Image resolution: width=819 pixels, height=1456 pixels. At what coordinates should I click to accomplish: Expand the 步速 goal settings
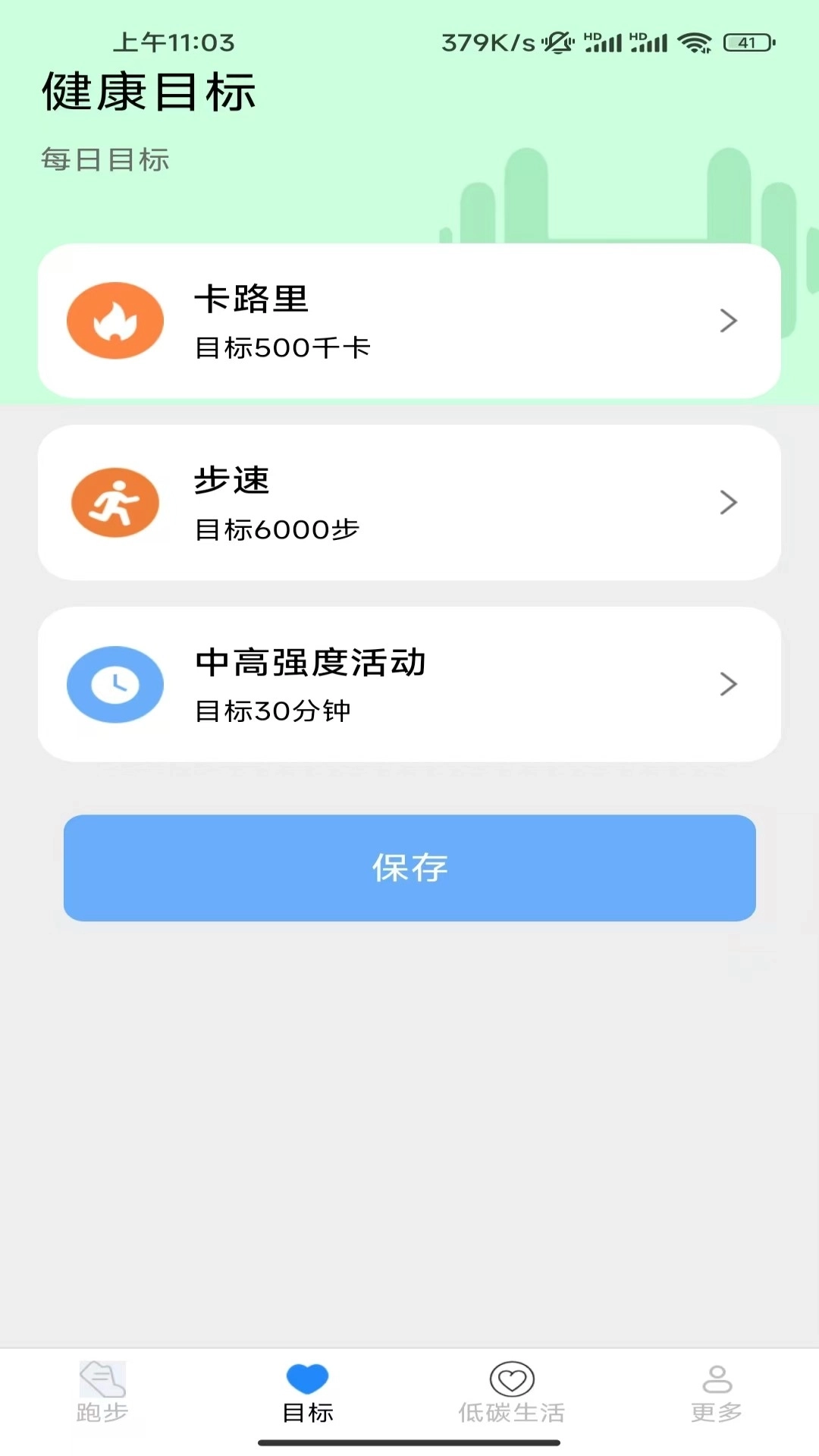click(x=728, y=503)
